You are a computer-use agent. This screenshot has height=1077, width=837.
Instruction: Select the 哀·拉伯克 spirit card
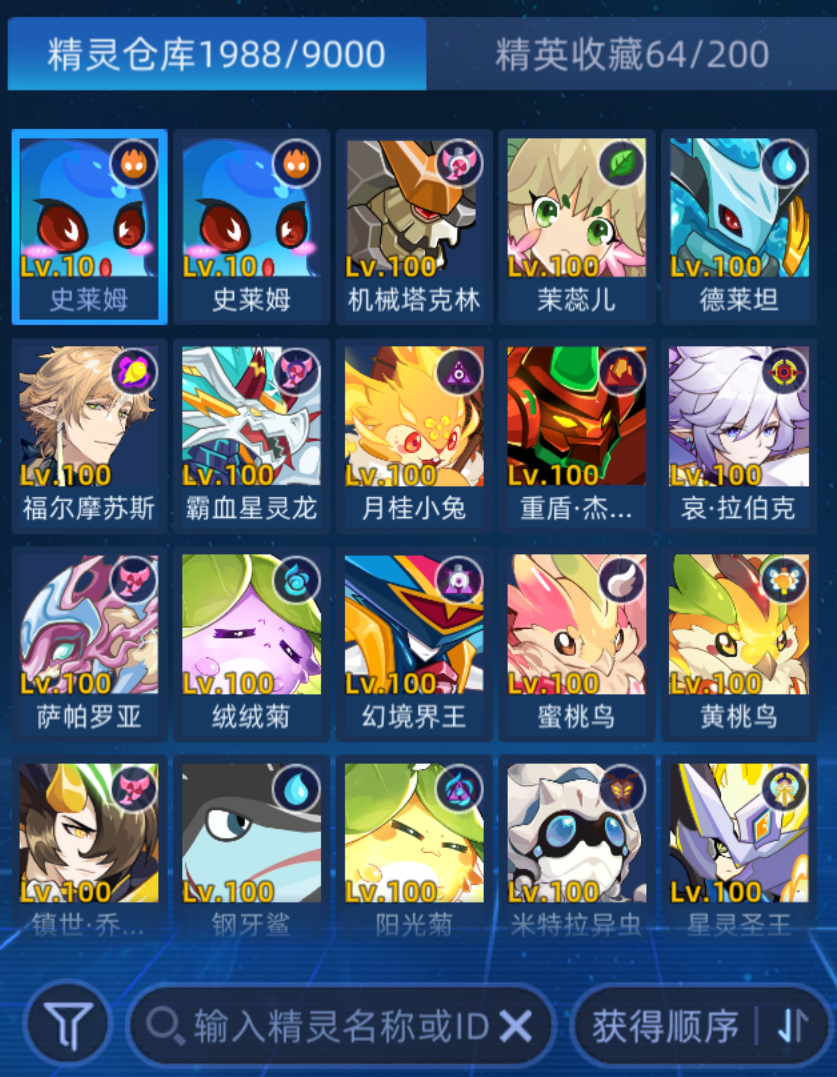pos(738,432)
